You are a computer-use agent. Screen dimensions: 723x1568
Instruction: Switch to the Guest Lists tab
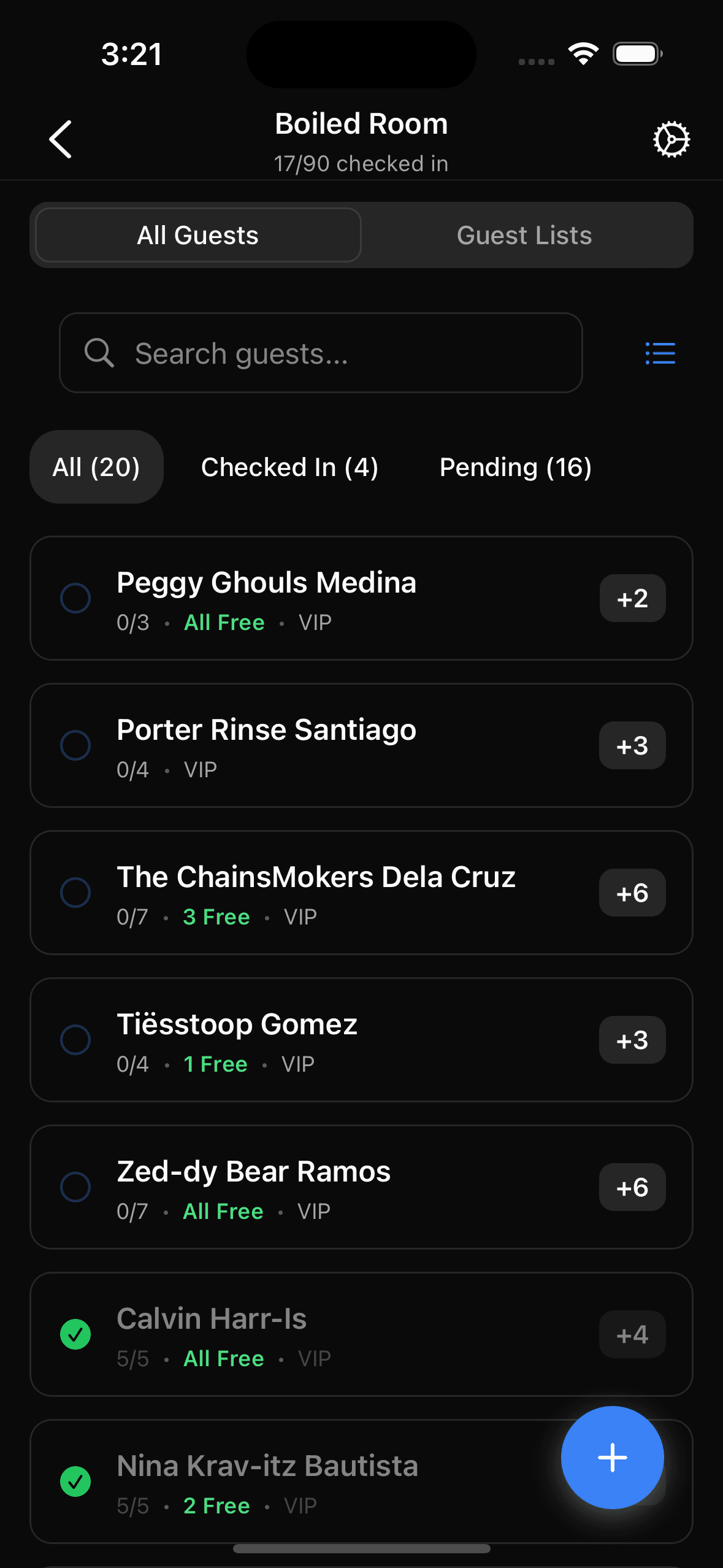point(524,235)
